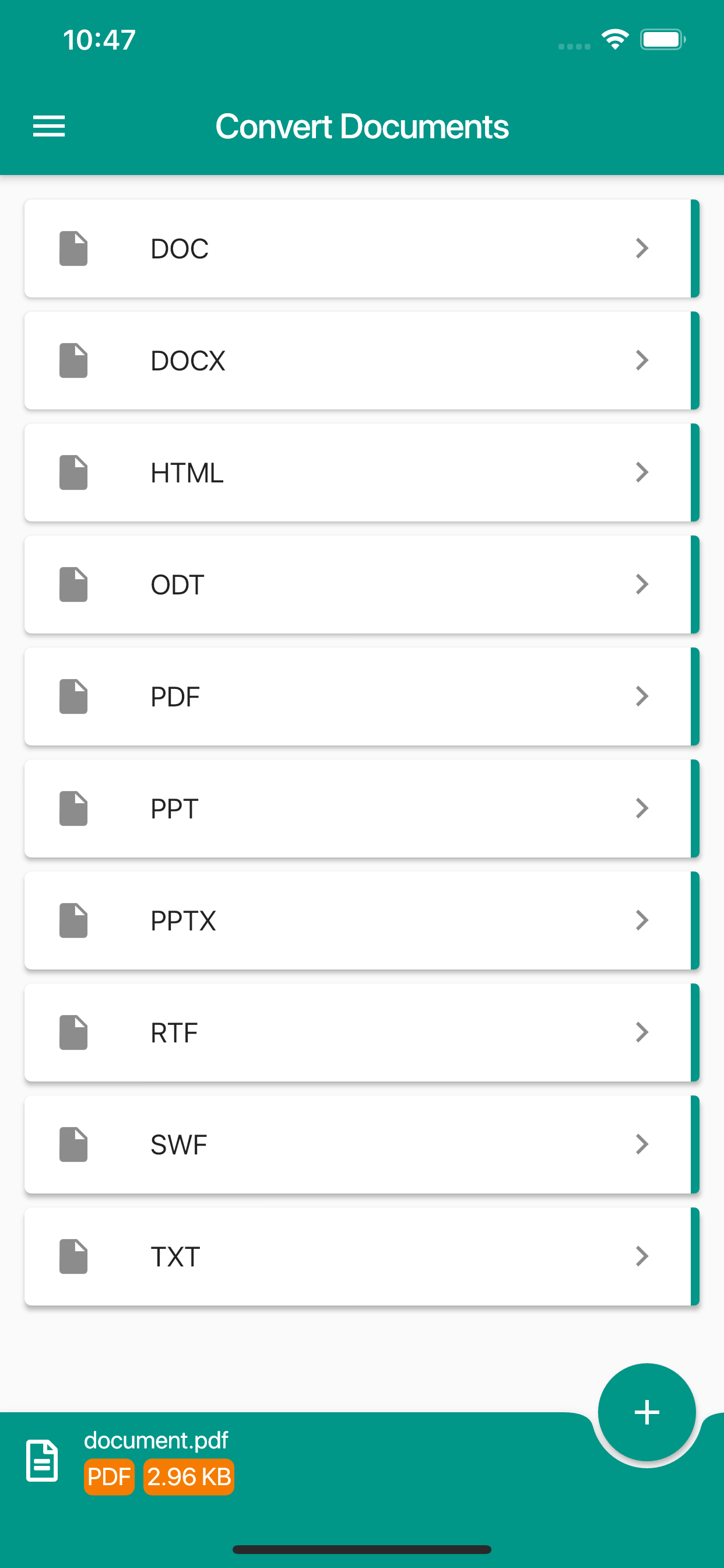Click the ODT document icon
Screen dimensions: 724x1568
[72, 584]
